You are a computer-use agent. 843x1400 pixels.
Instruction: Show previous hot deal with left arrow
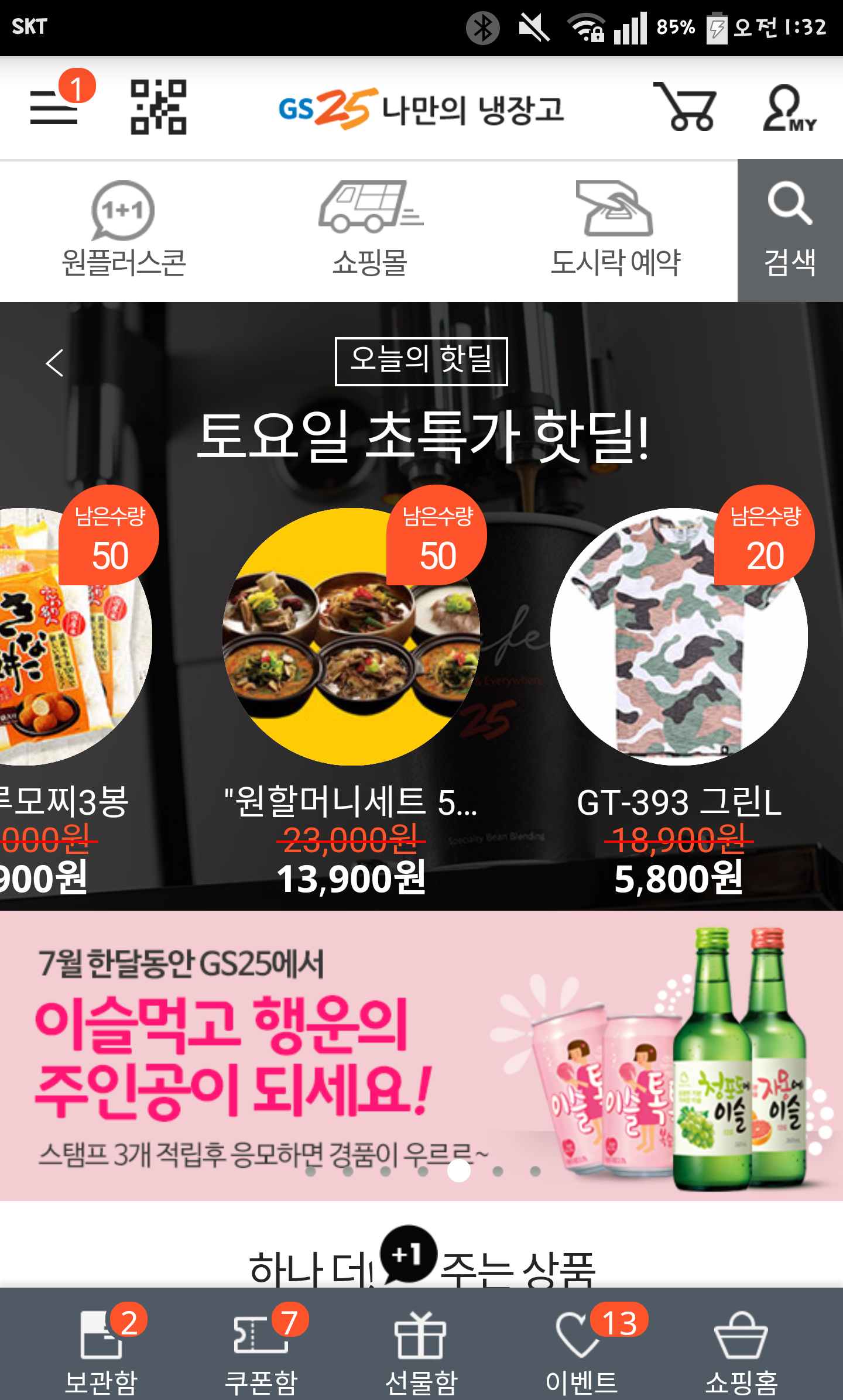tap(54, 363)
